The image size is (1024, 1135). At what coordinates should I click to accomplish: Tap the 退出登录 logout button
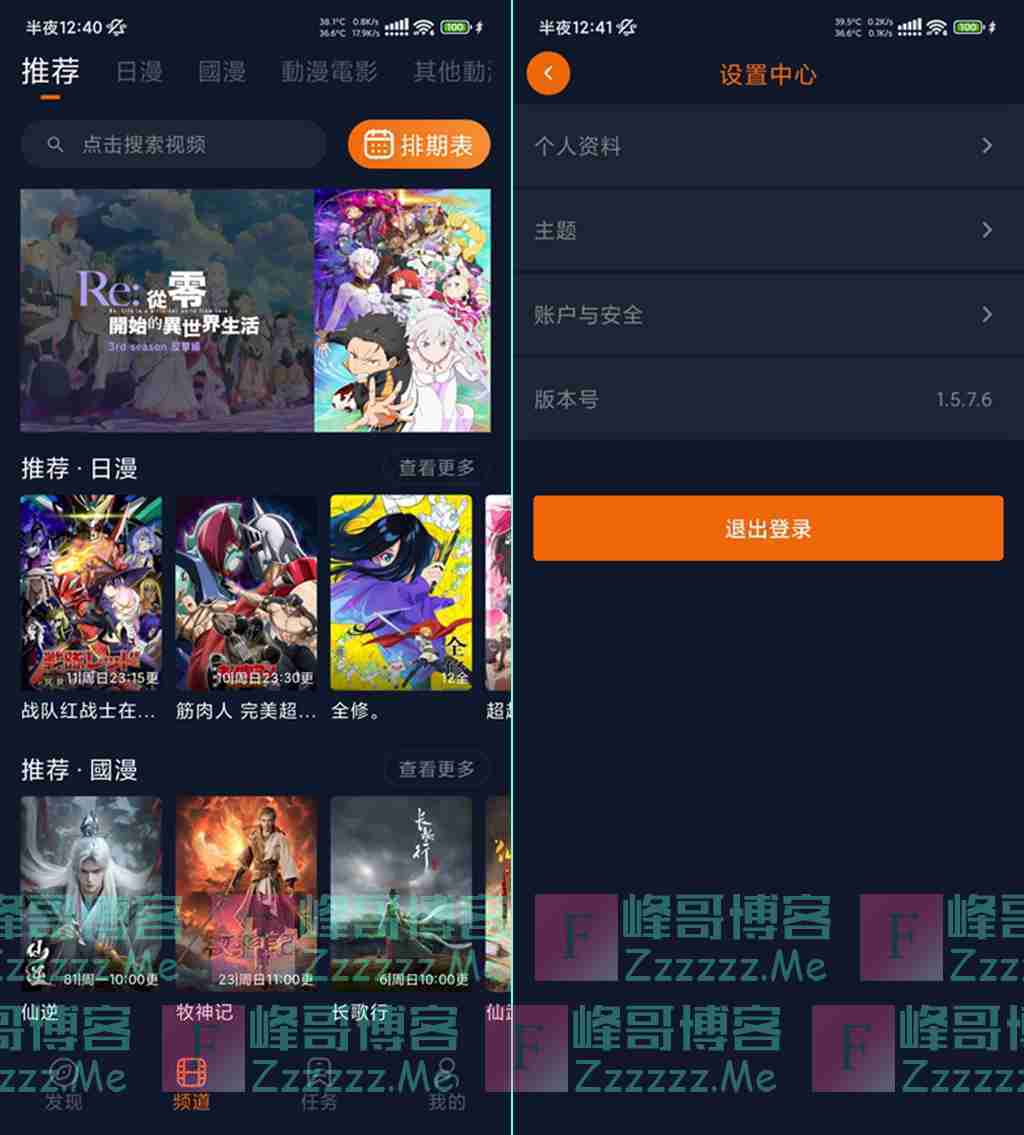(767, 529)
